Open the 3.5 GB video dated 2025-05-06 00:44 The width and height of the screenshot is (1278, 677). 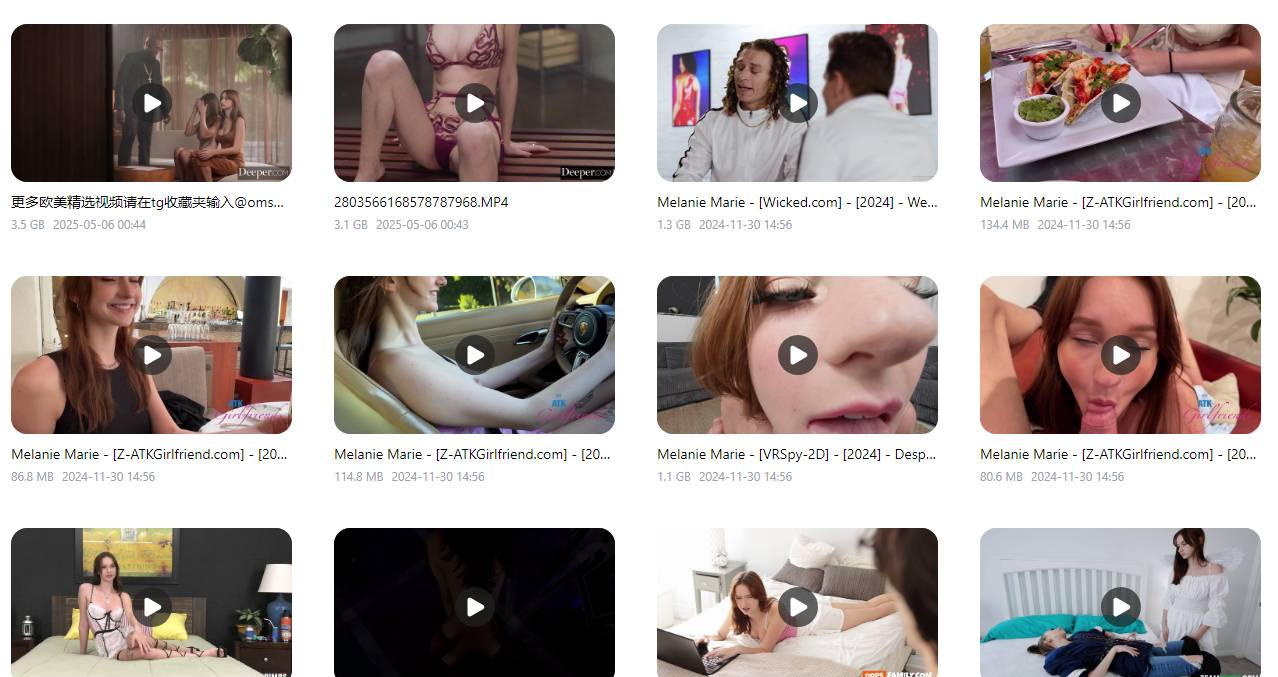(x=151, y=103)
